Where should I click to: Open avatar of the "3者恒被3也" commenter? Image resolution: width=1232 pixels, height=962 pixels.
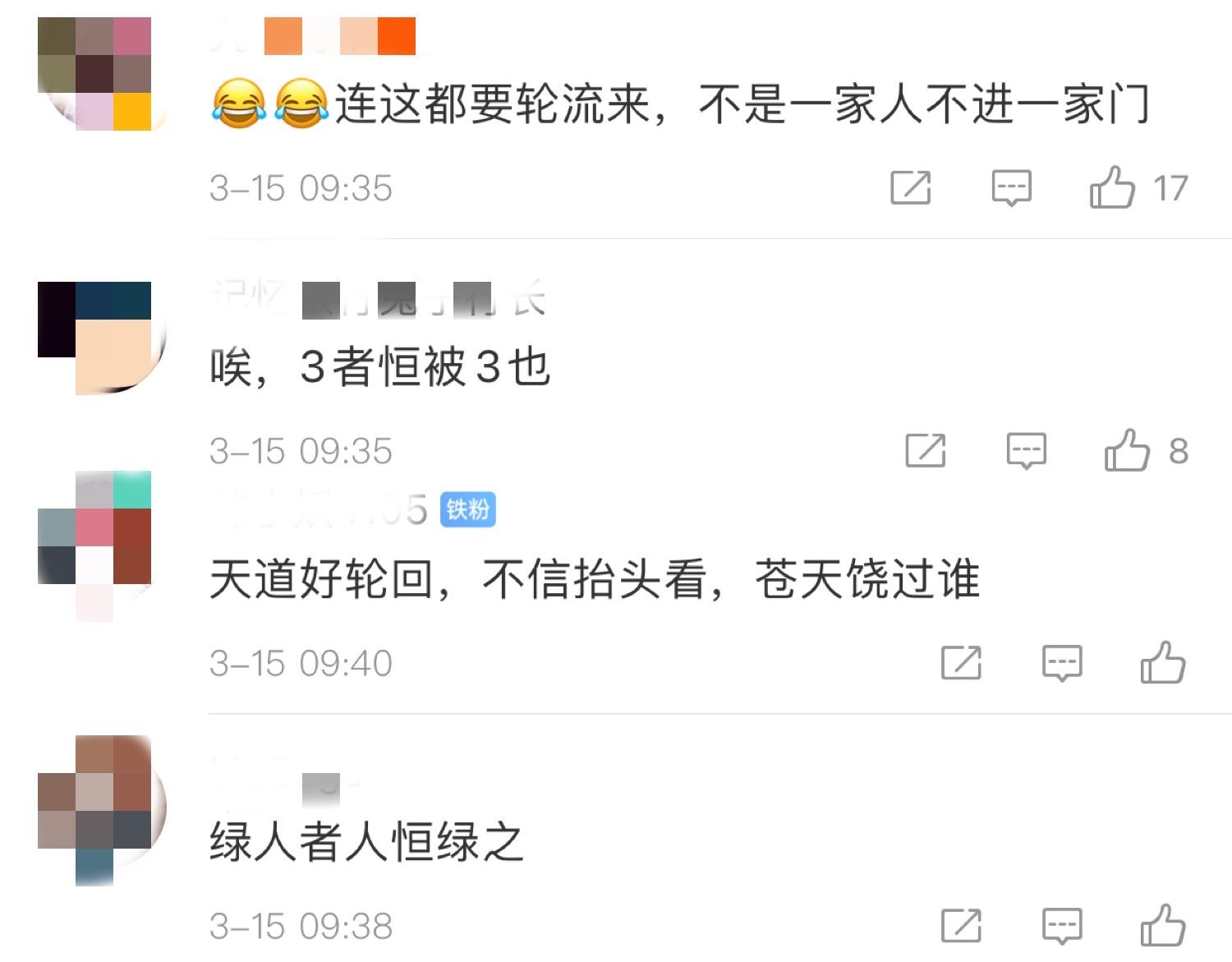[97, 338]
